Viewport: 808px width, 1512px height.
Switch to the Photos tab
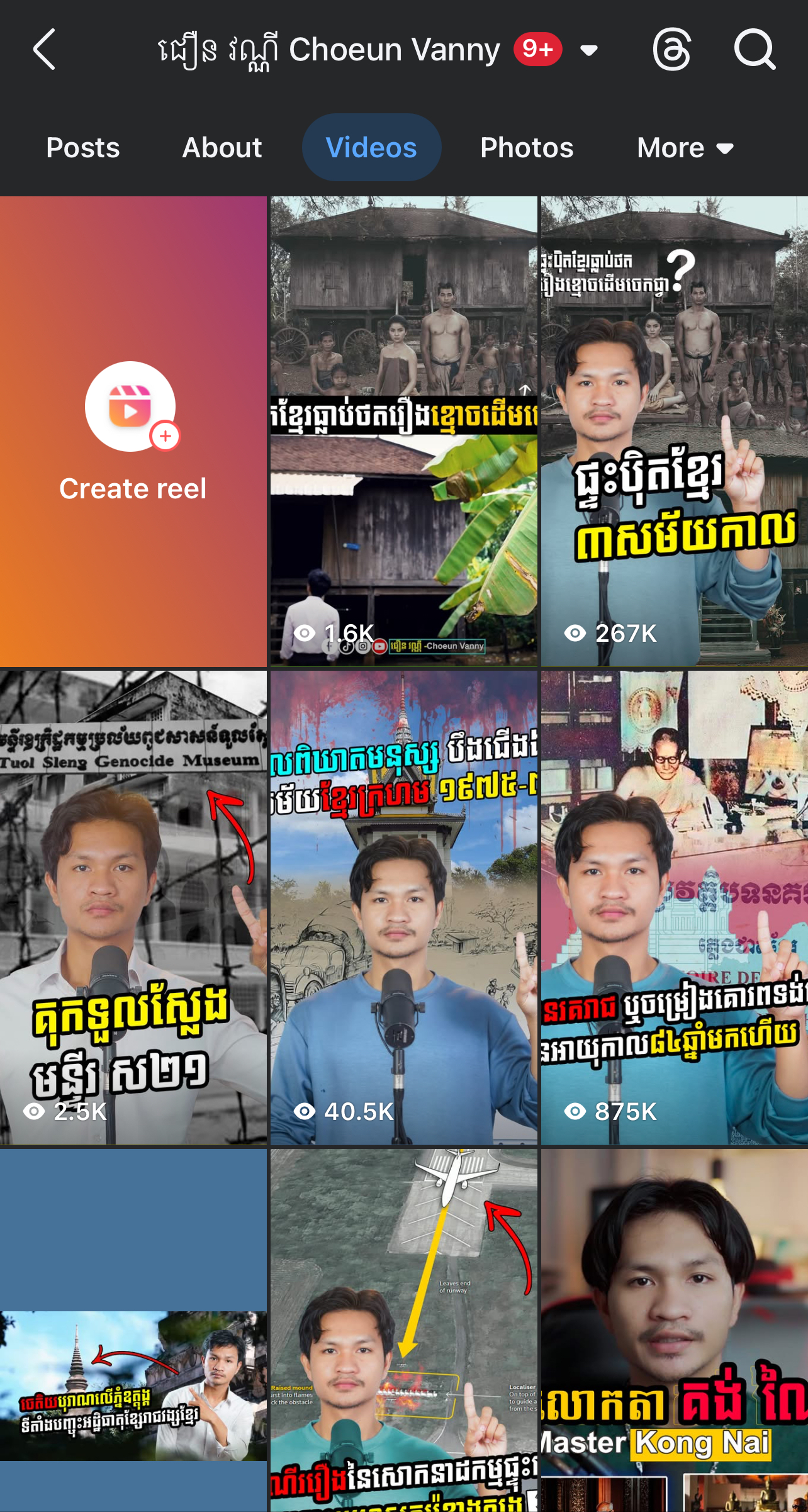(527, 148)
